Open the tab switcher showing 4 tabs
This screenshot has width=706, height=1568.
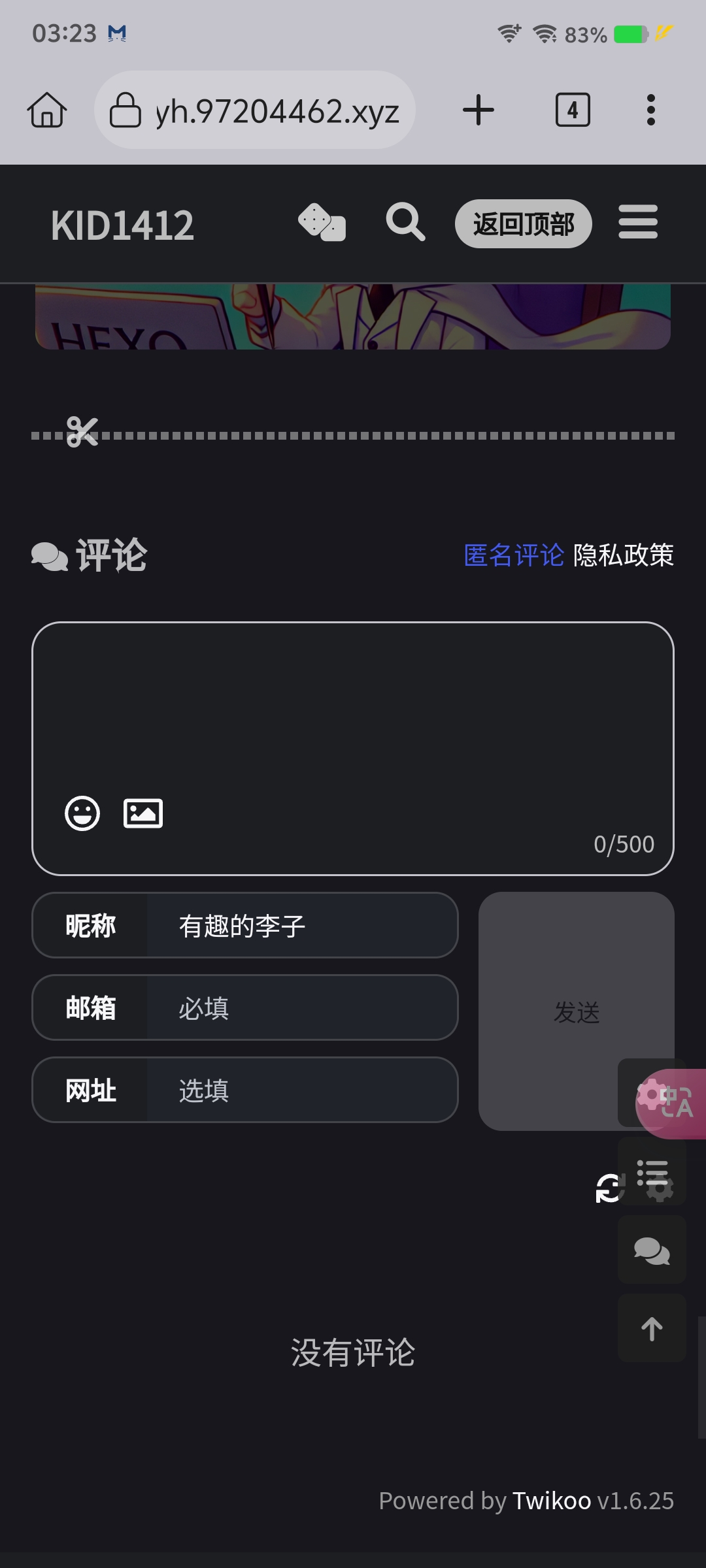(x=573, y=110)
